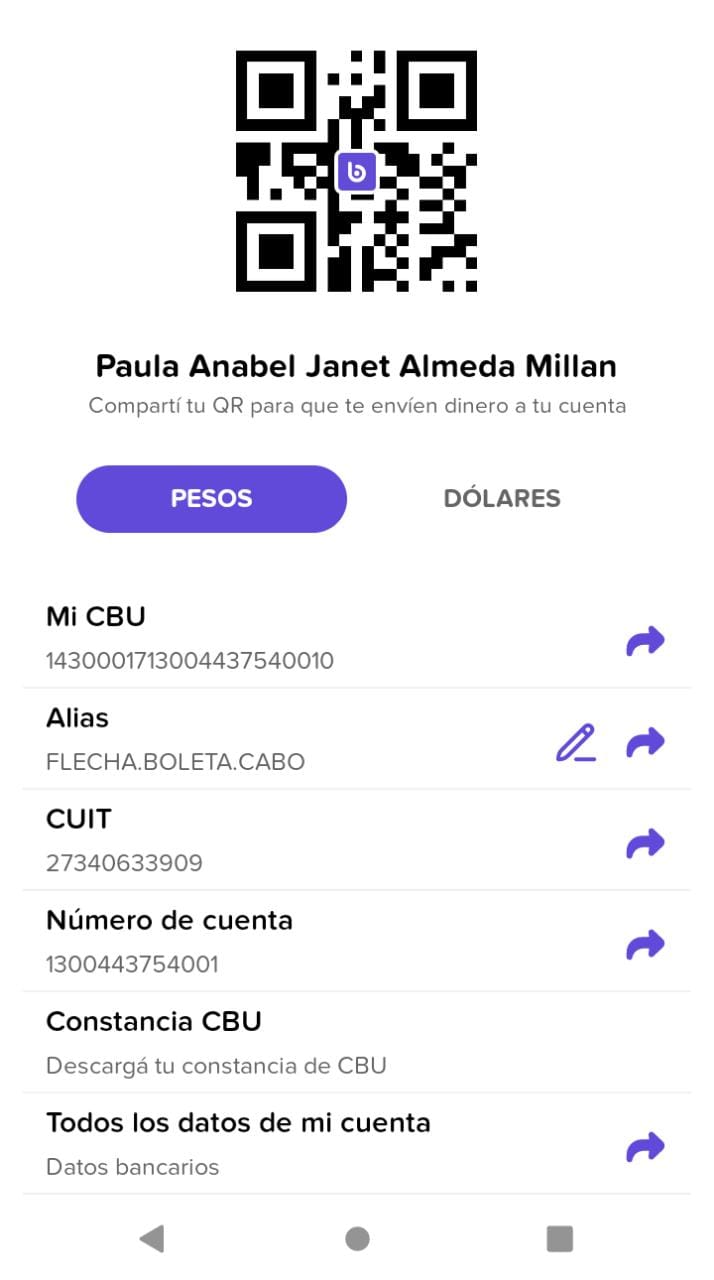Open Constancia CBU to download the certificate
This screenshot has width=714, height=1280.
[x=357, y=1042]
